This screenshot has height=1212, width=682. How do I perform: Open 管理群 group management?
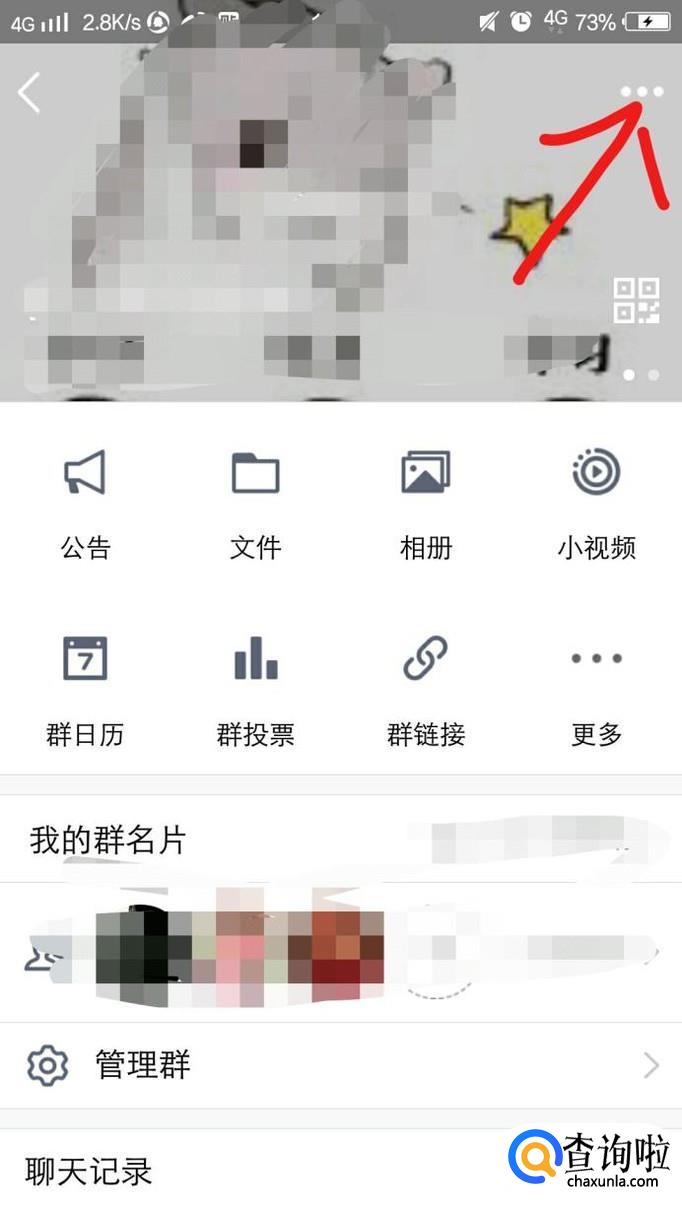point(340,1065)
